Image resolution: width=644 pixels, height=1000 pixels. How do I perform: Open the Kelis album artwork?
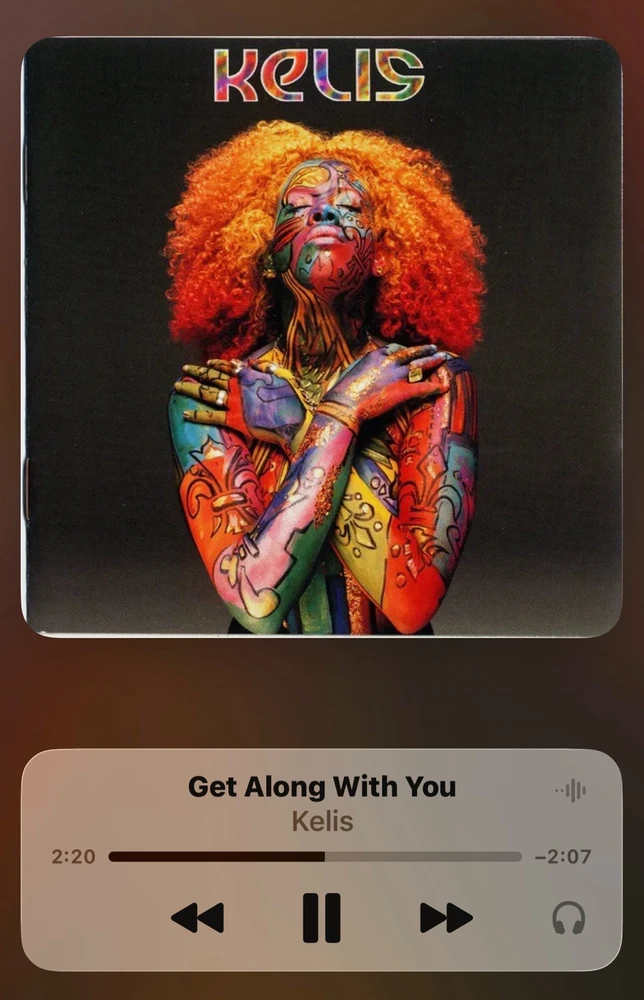coord(321,337)
